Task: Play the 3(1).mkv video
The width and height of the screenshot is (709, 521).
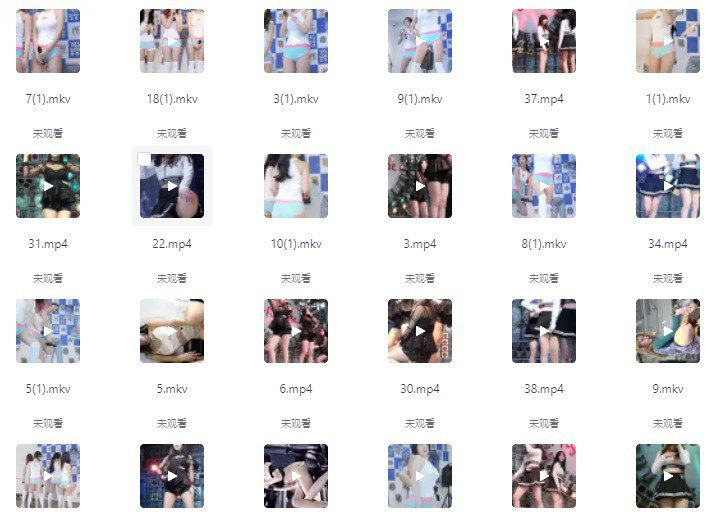Action: [x=296, y=41]
